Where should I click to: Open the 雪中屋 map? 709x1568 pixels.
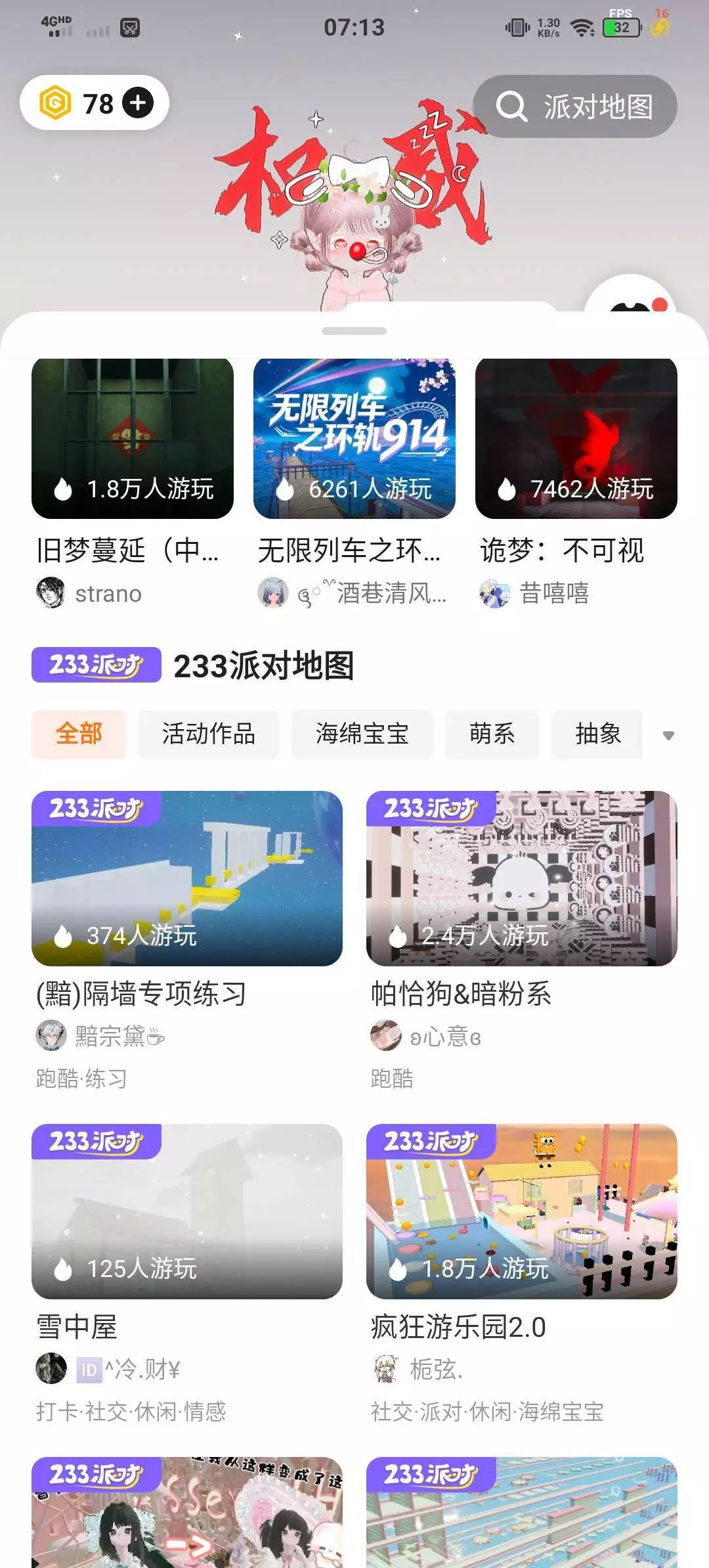click(x=187, y=1211)
